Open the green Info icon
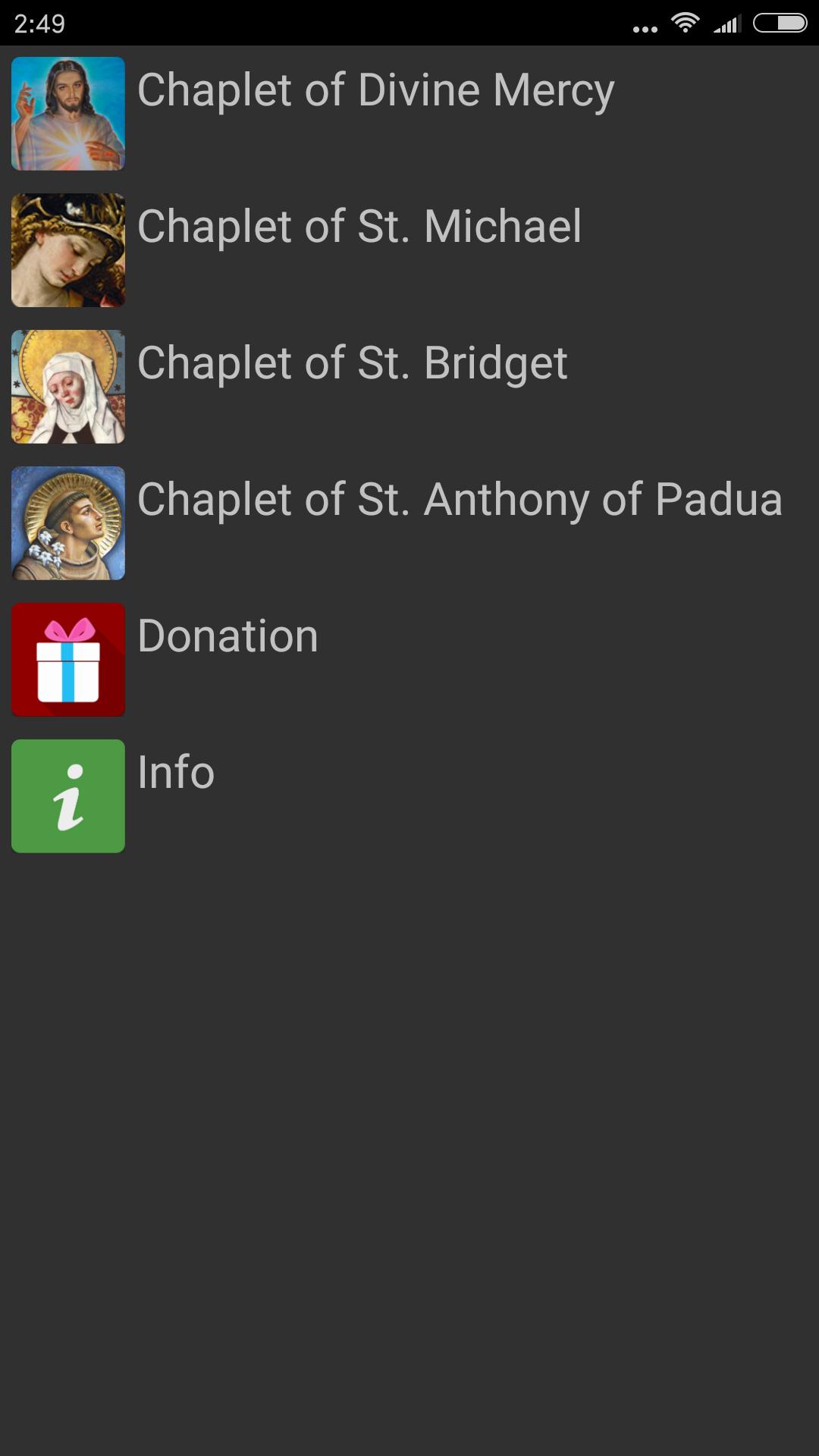This screenshot has width=819, height=1456. pos(68,795)
